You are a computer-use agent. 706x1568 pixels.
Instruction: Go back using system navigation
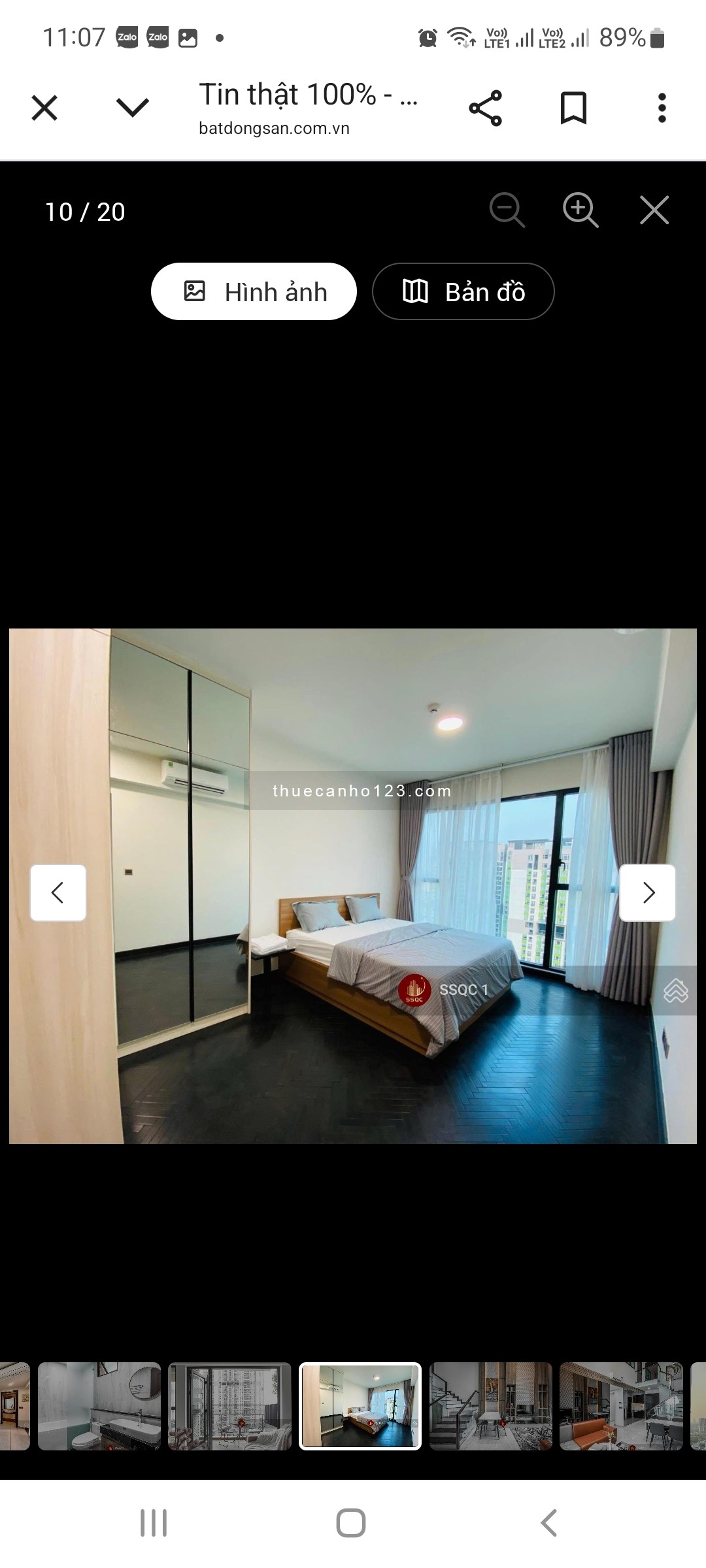pos(549,1523)
